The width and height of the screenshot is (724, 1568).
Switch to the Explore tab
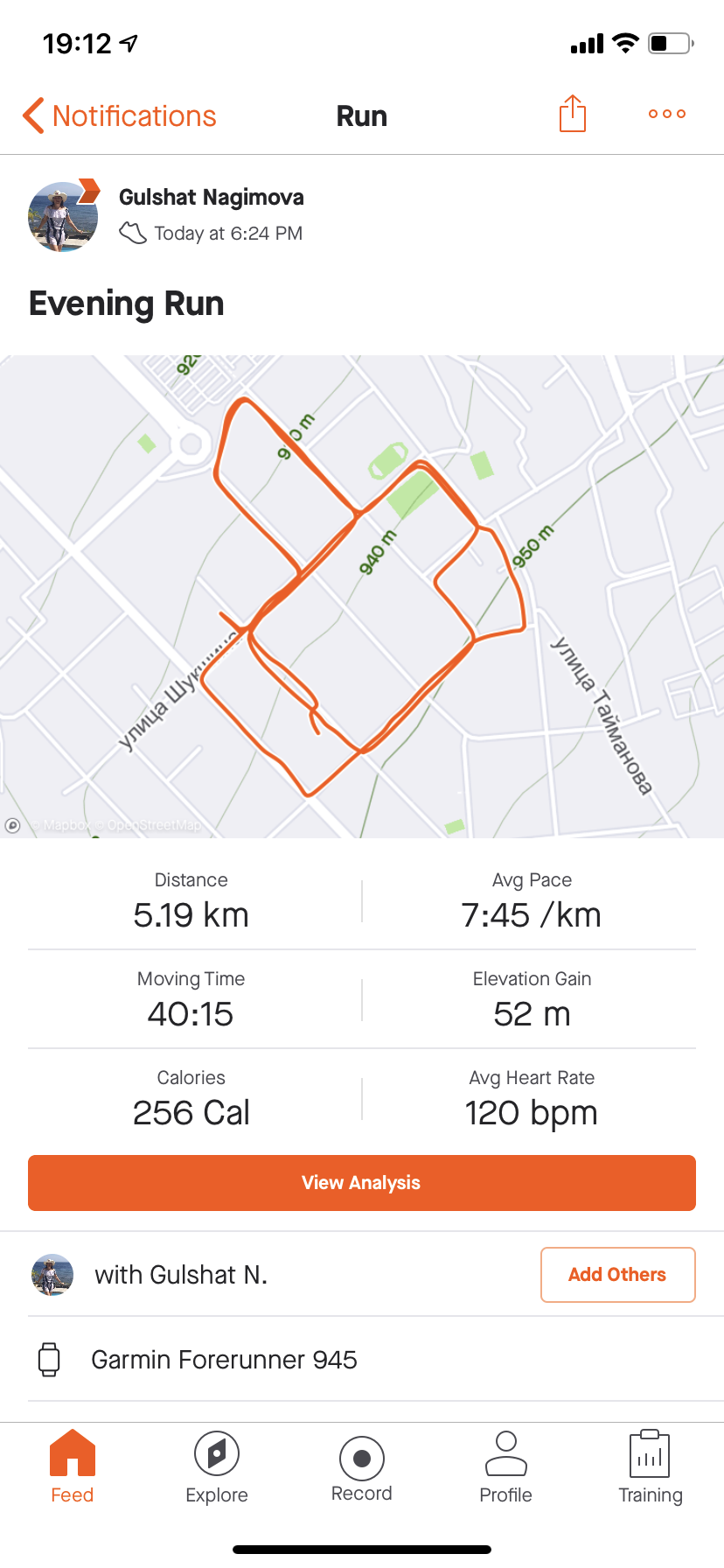pyautogui.click(x=217, y=1466)
